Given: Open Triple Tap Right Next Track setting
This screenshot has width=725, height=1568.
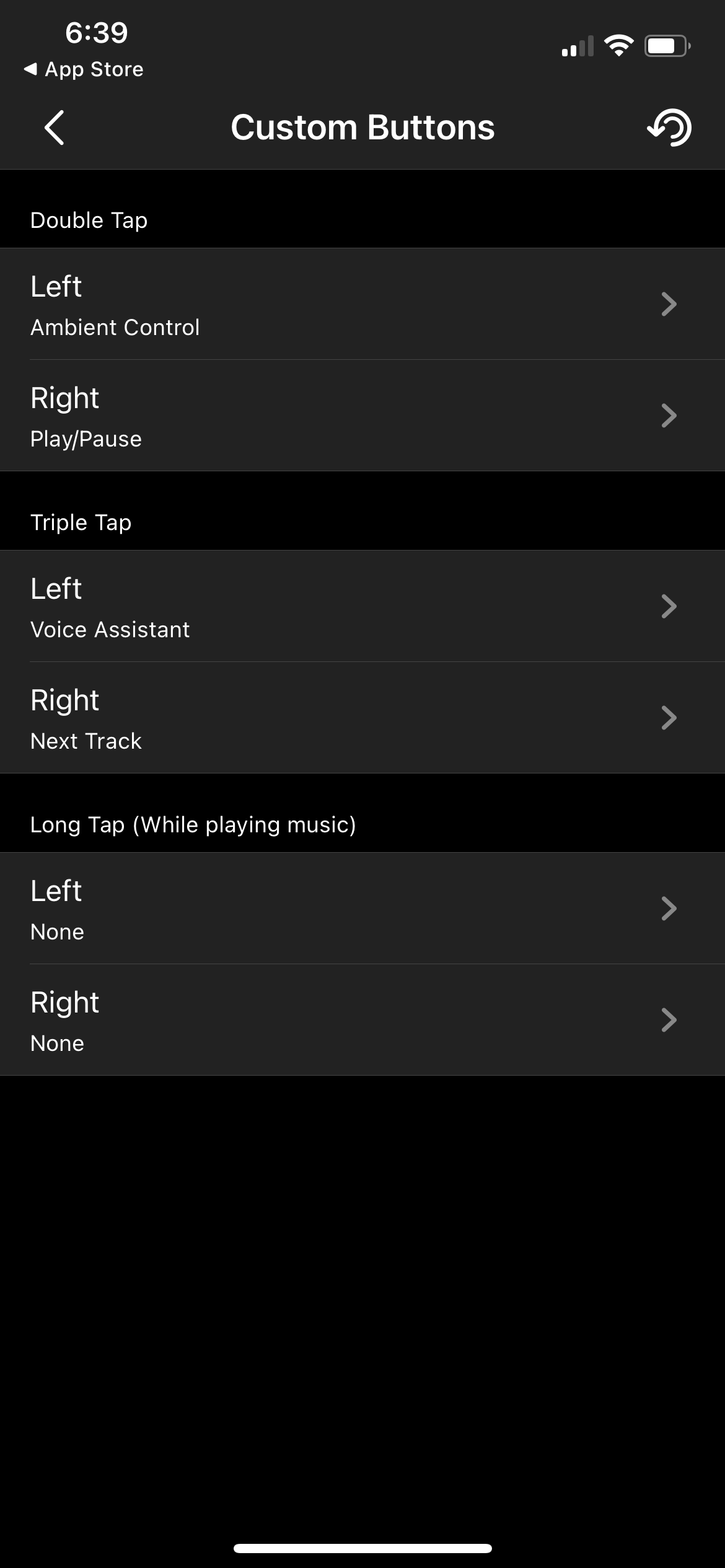Looking at the screenshot, I should [x=362, y=718].
